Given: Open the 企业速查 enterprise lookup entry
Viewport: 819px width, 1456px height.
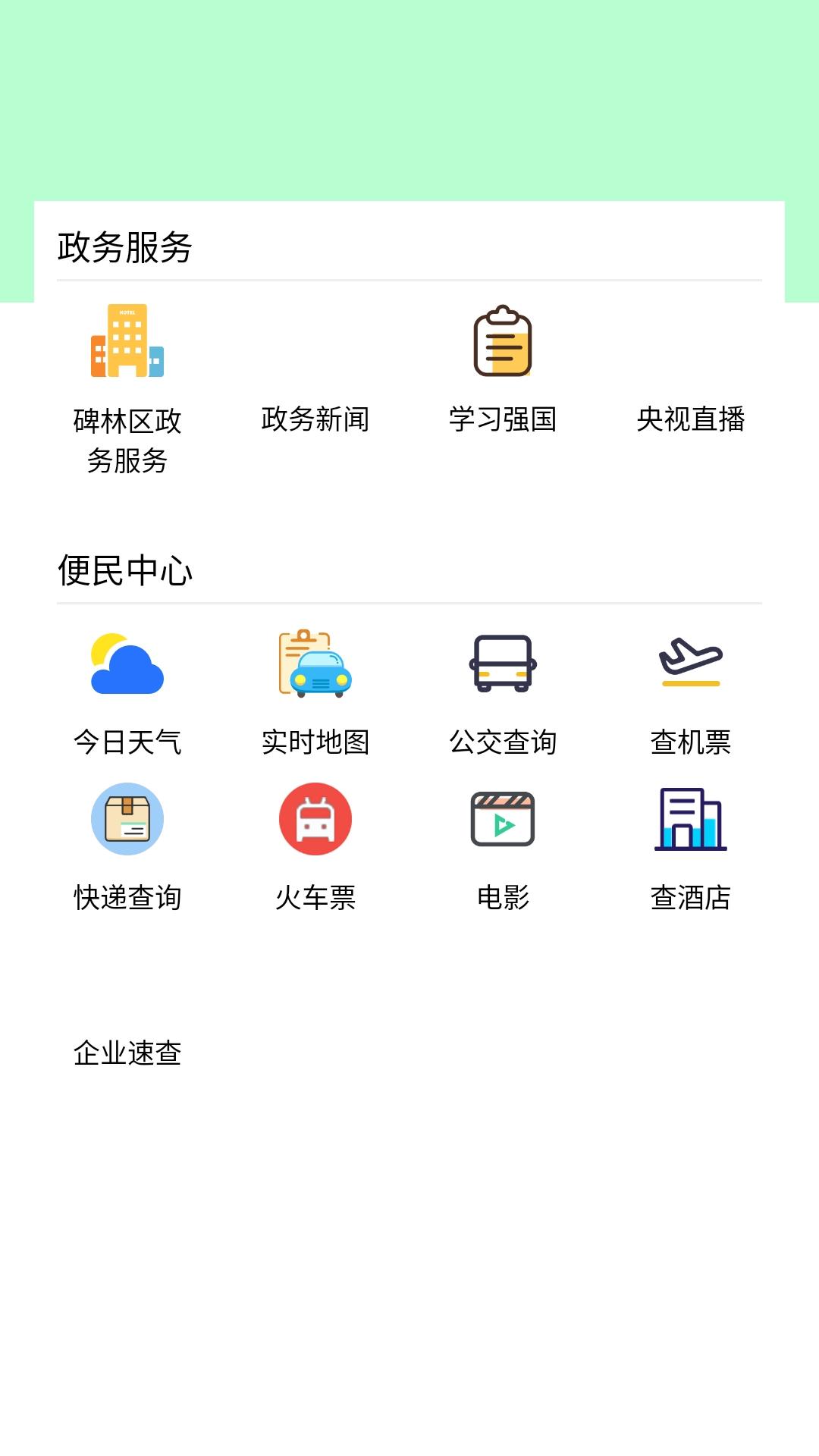Looking at the screenshot, I should point(127,1053).
